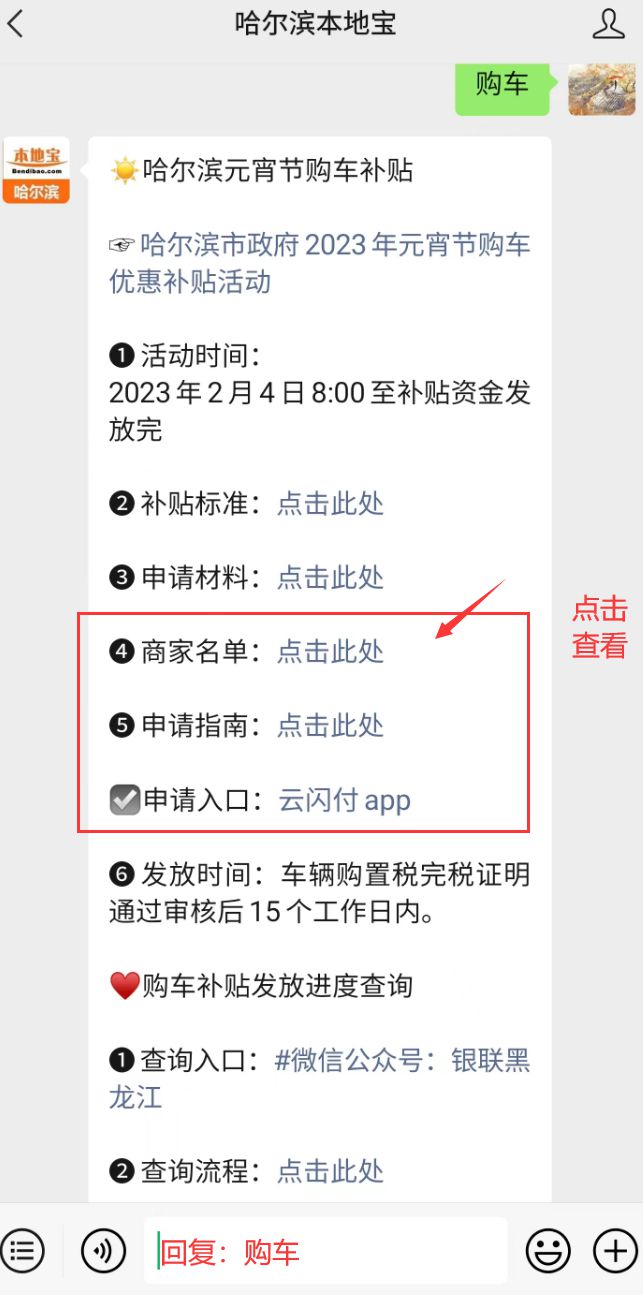The width and height of the screenshot is (643, 1295).
Task: Switch to voice input
Action: pyautogui.click(x=103, y=1250)
